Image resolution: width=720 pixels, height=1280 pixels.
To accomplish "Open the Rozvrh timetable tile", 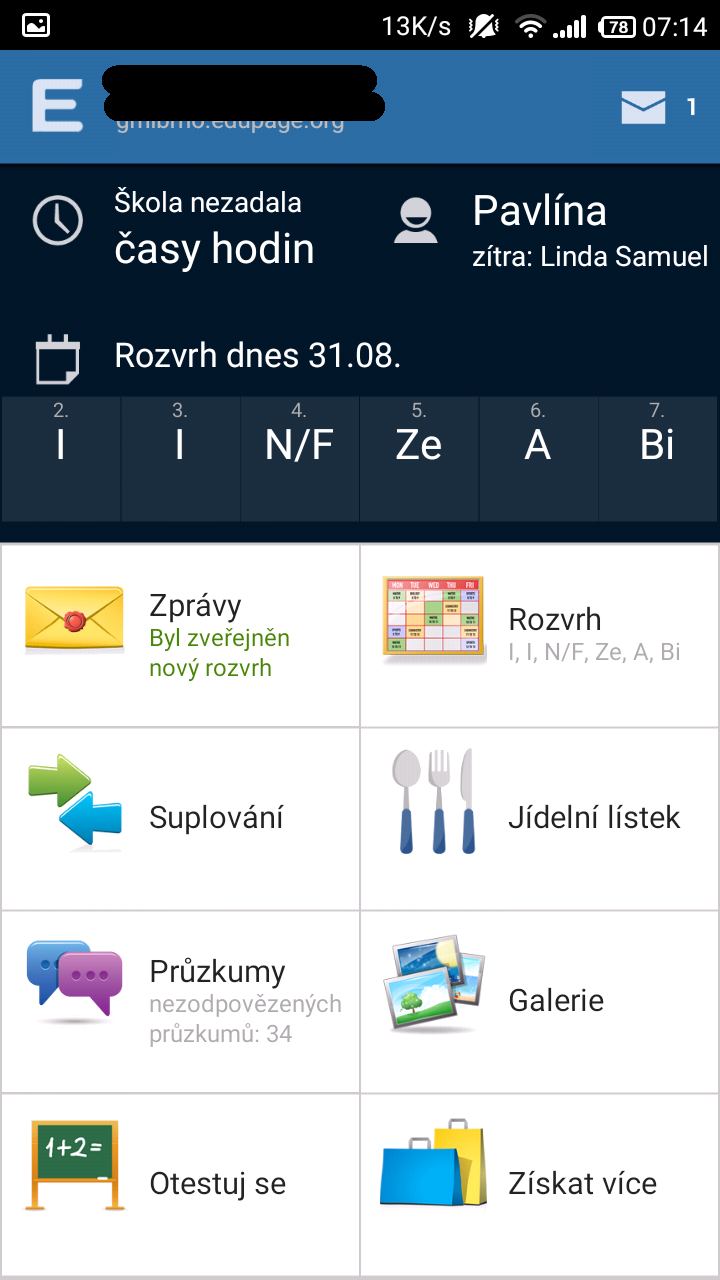I will (x=540, y=636).
